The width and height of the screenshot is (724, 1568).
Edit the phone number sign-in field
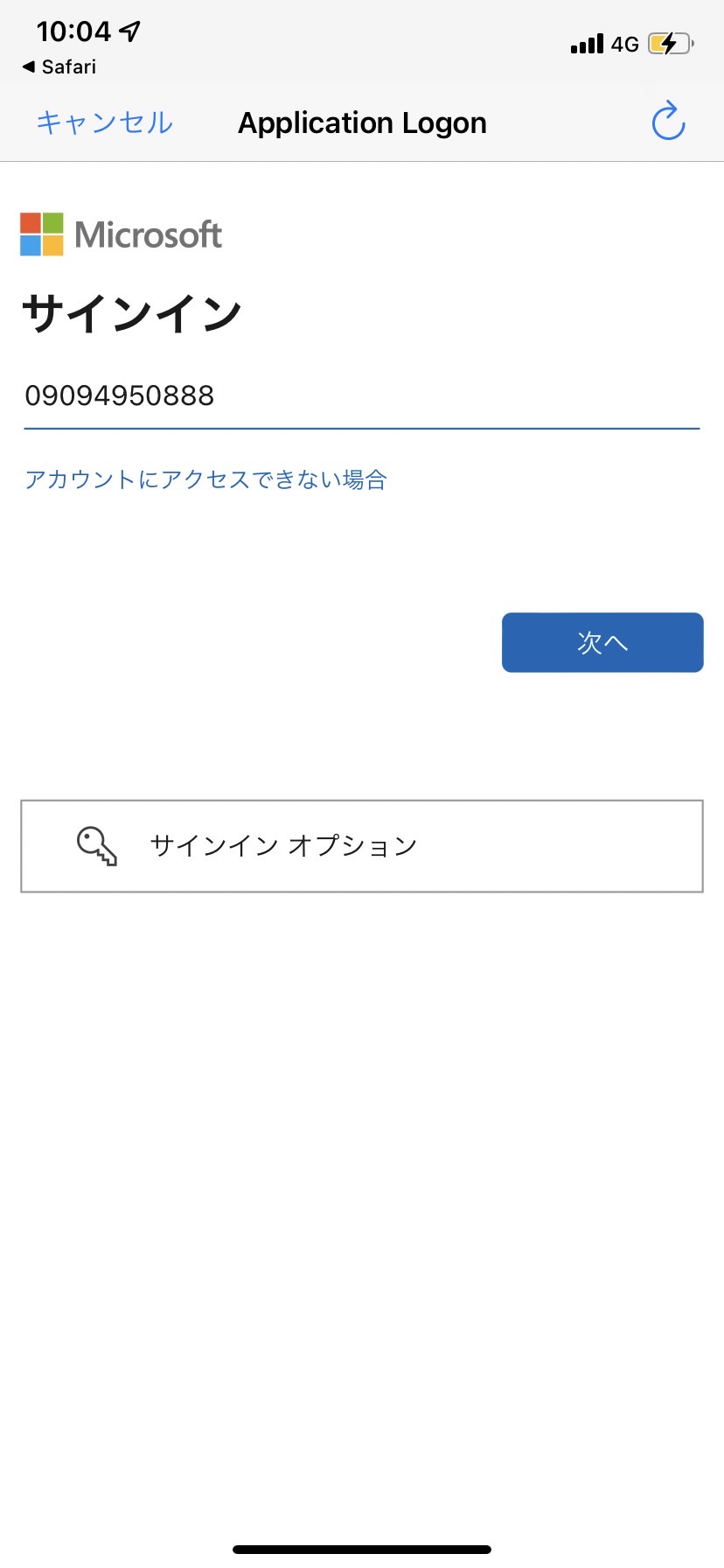coord(362,396)
